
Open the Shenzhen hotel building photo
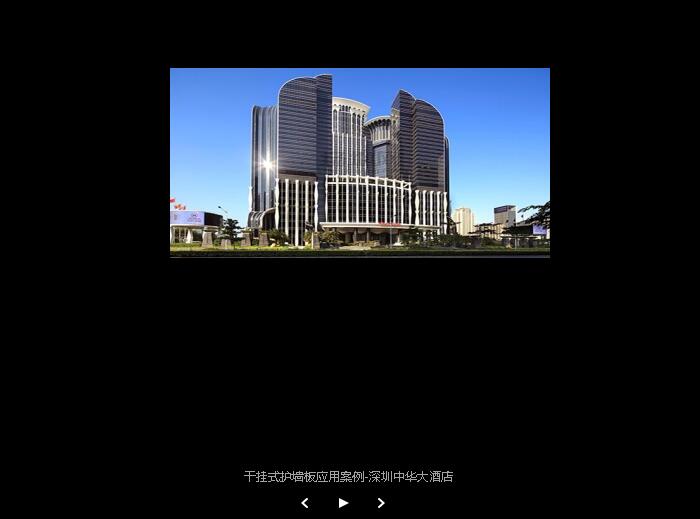click(359, 162)
